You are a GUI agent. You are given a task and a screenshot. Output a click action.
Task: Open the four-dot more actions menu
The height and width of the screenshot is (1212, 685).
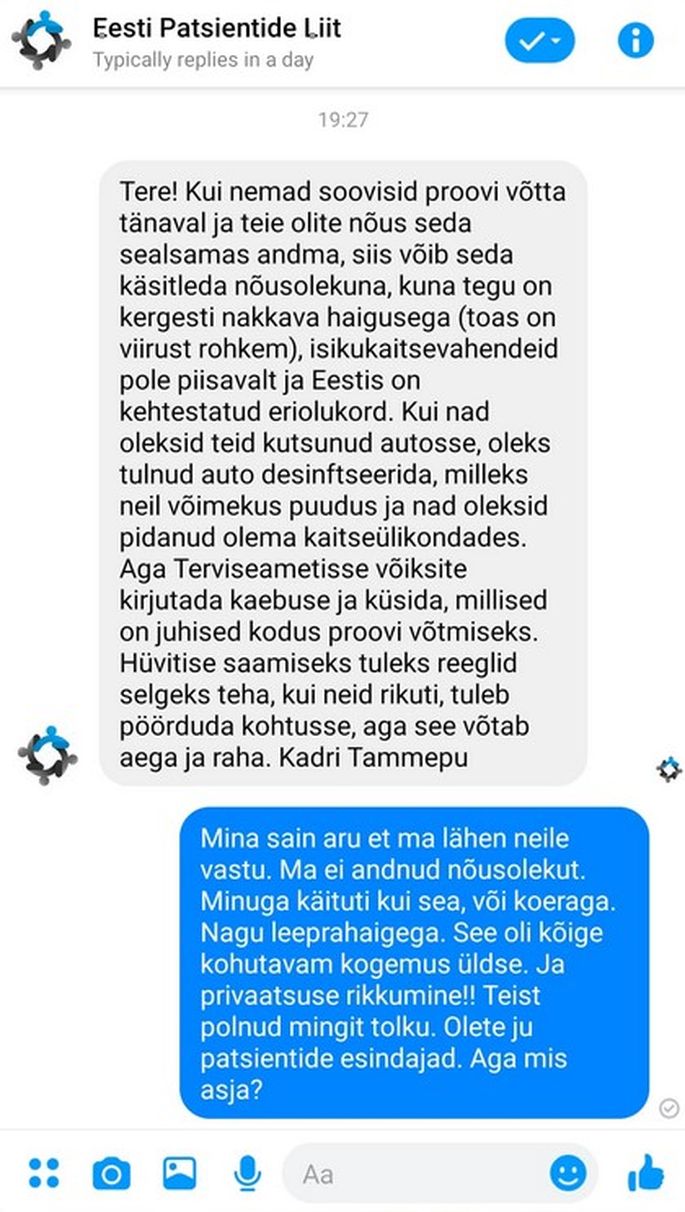[44, 1172]
